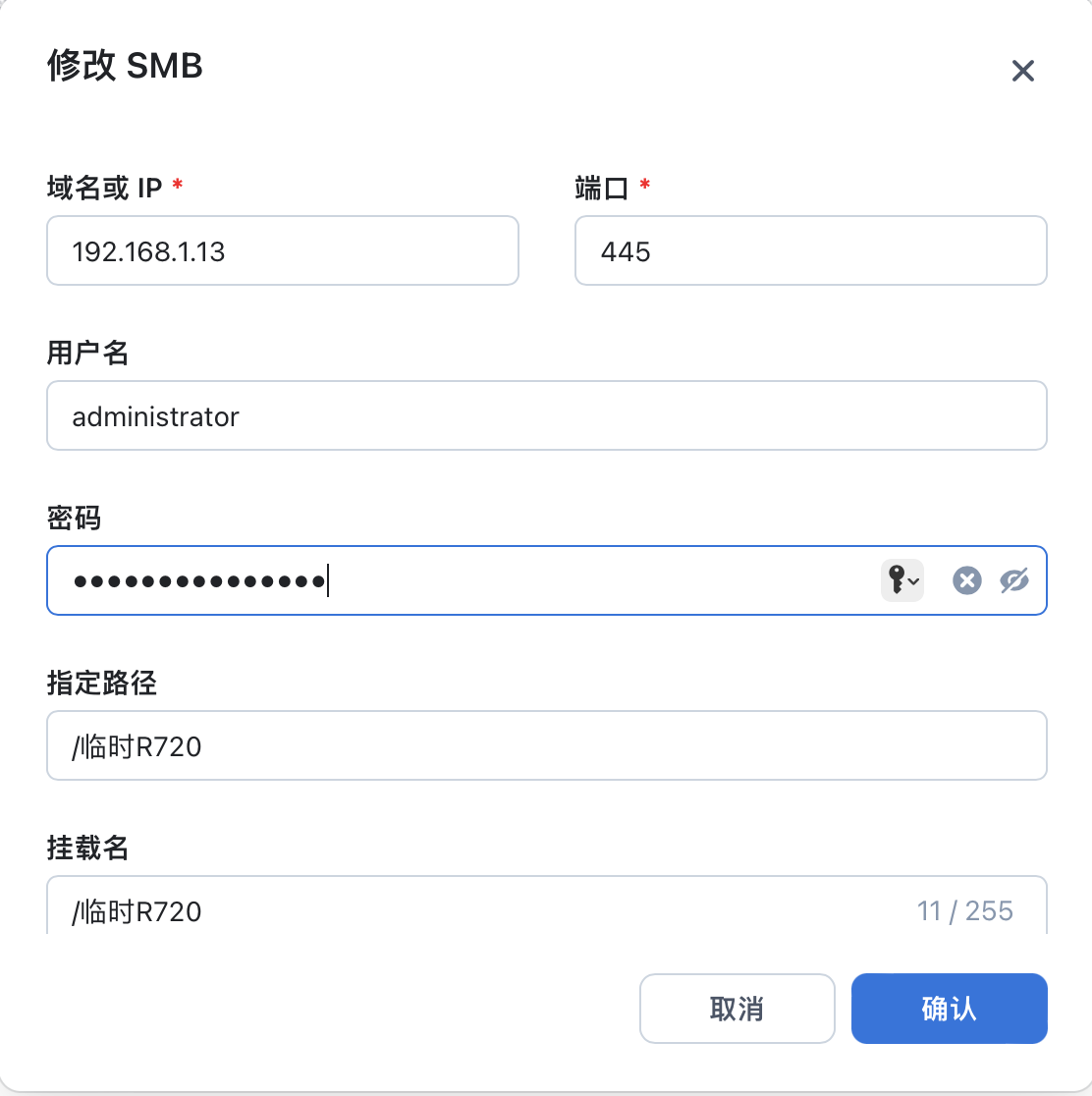Confirm with the 确认 button
Viewport: 1092px width, 1096px height.
pos(949,1009)
